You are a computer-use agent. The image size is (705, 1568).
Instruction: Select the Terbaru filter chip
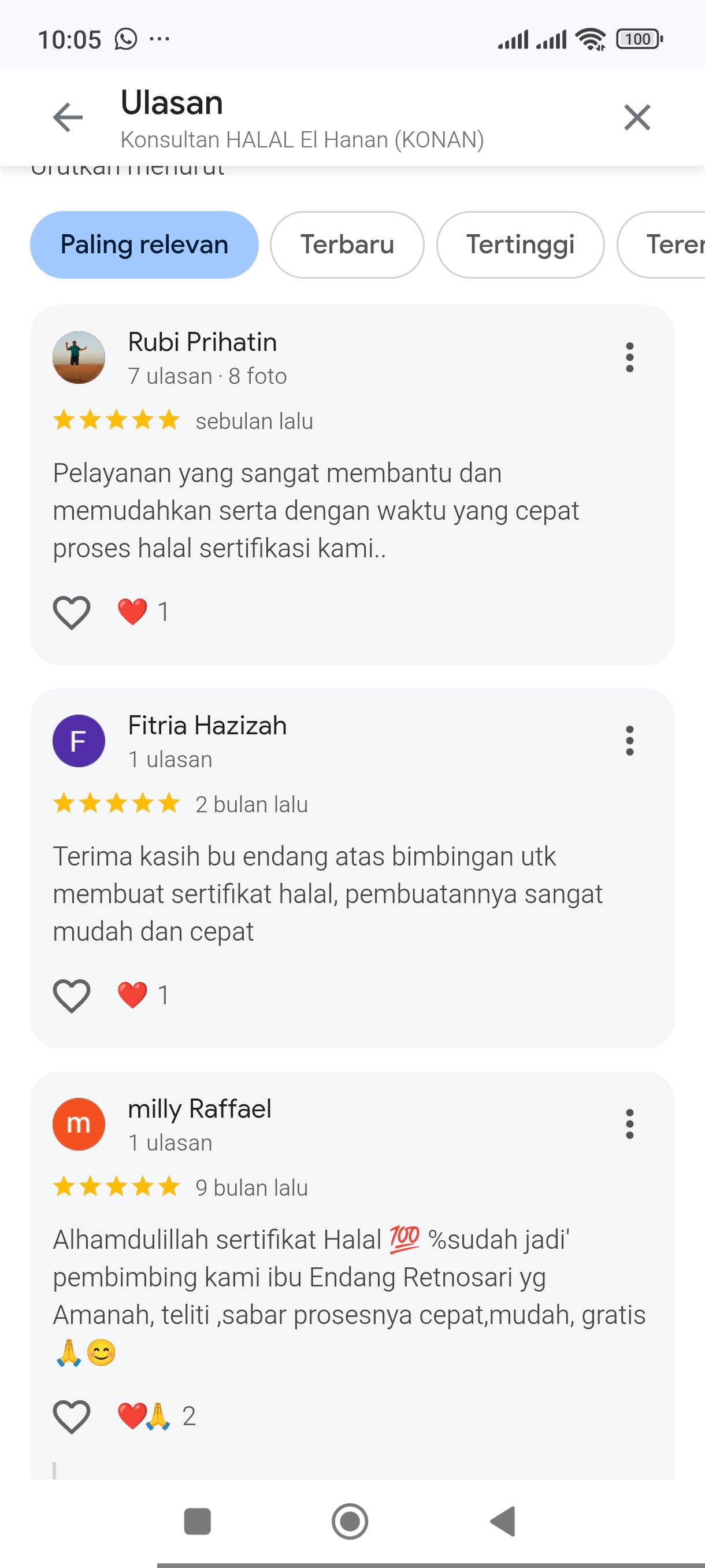347,245
